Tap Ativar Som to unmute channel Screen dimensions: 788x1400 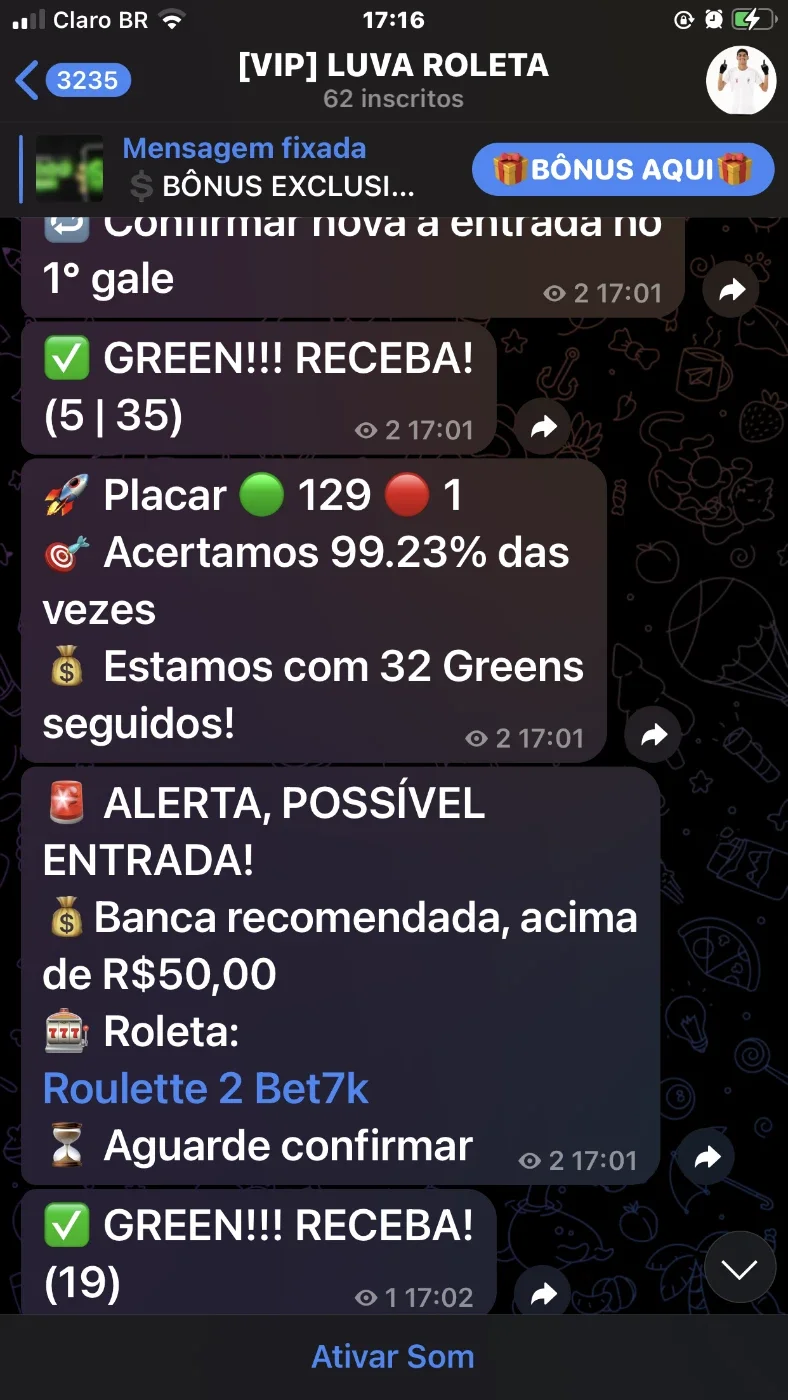[x=393, y=1357]
